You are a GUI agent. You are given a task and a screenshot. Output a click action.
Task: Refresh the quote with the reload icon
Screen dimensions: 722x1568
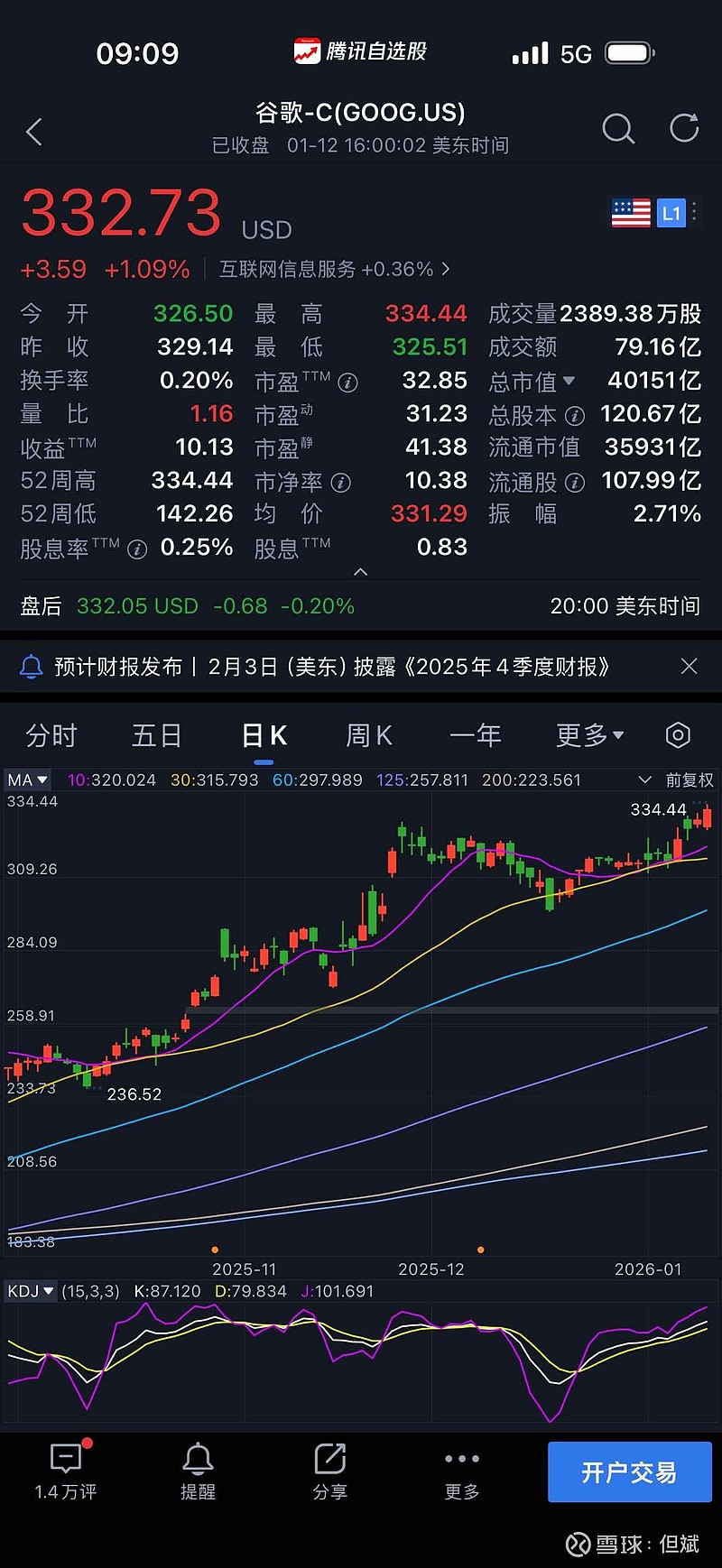[x=683, y=128]
